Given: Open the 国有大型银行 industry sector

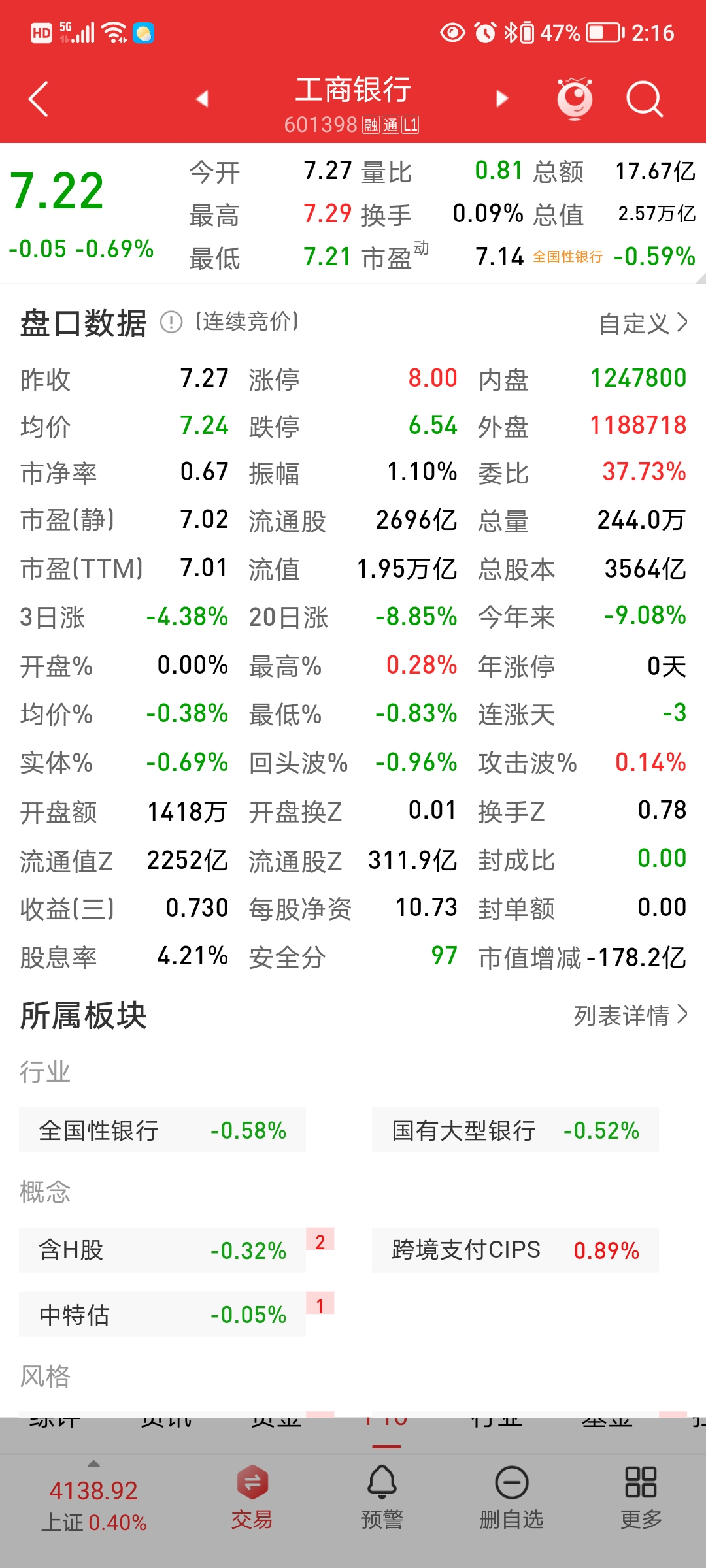Looking at the screenshot, I should 515,1130.
